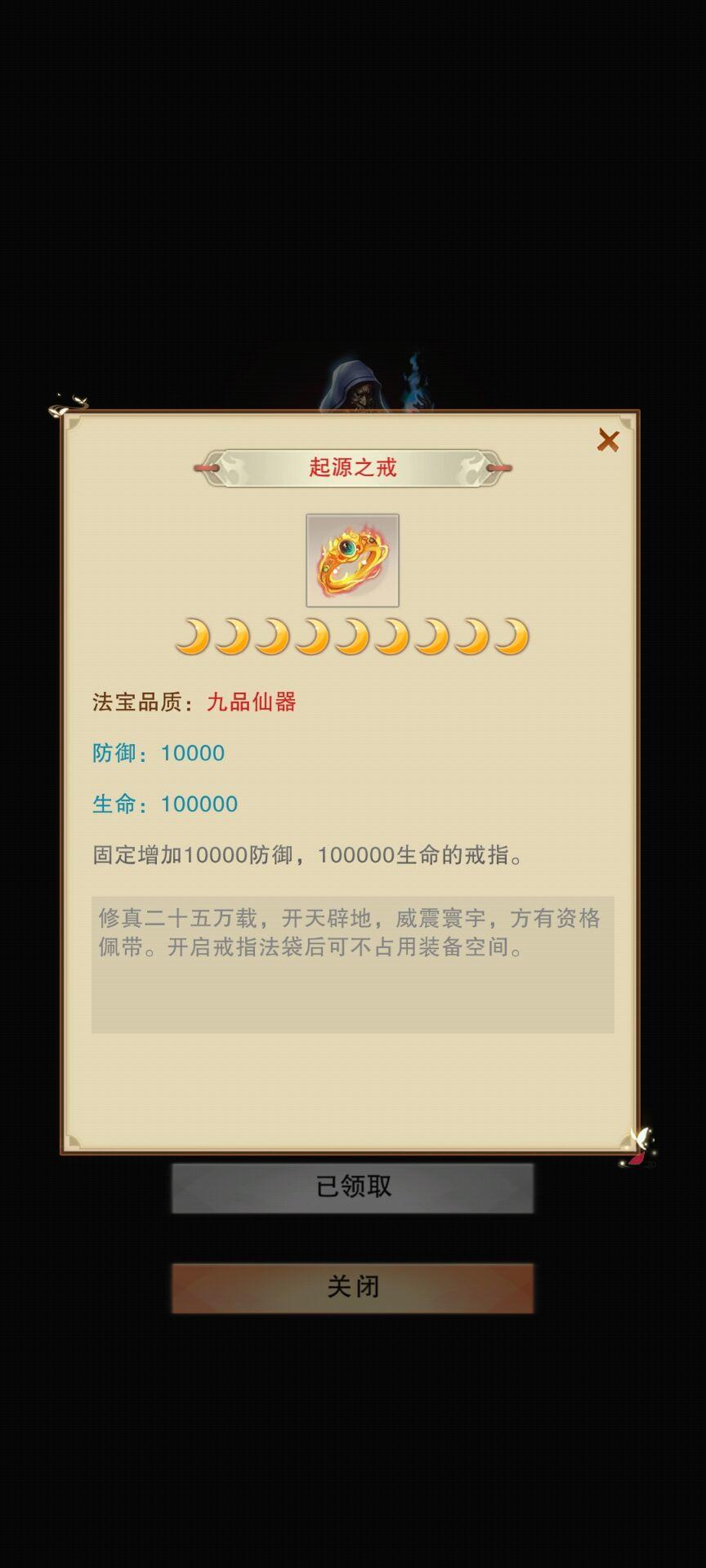Click the fifth crescent moon in the row
The width and height of the screenshot is (706, 1568).
[355, 637]
